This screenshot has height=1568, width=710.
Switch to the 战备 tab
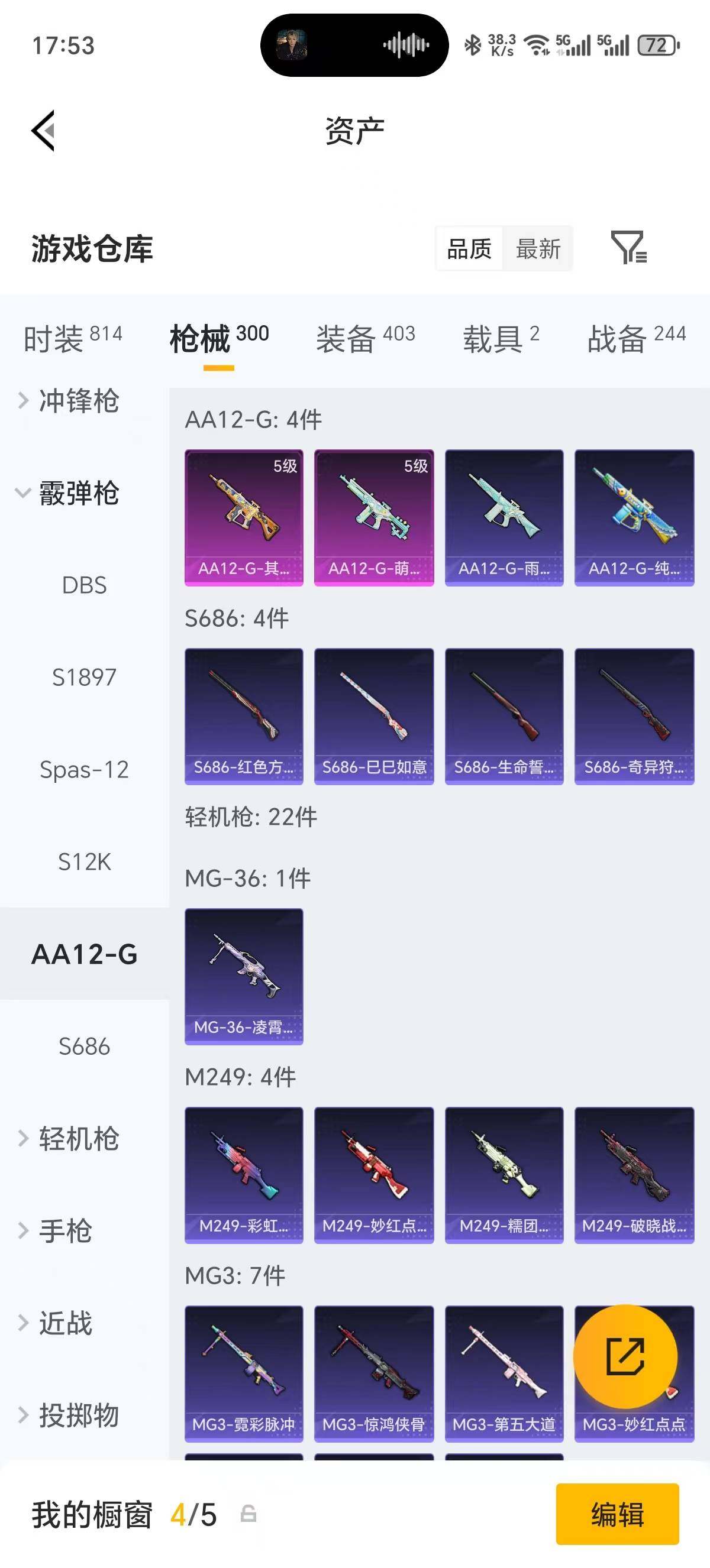pyautogui.click(x=636, y=338)
